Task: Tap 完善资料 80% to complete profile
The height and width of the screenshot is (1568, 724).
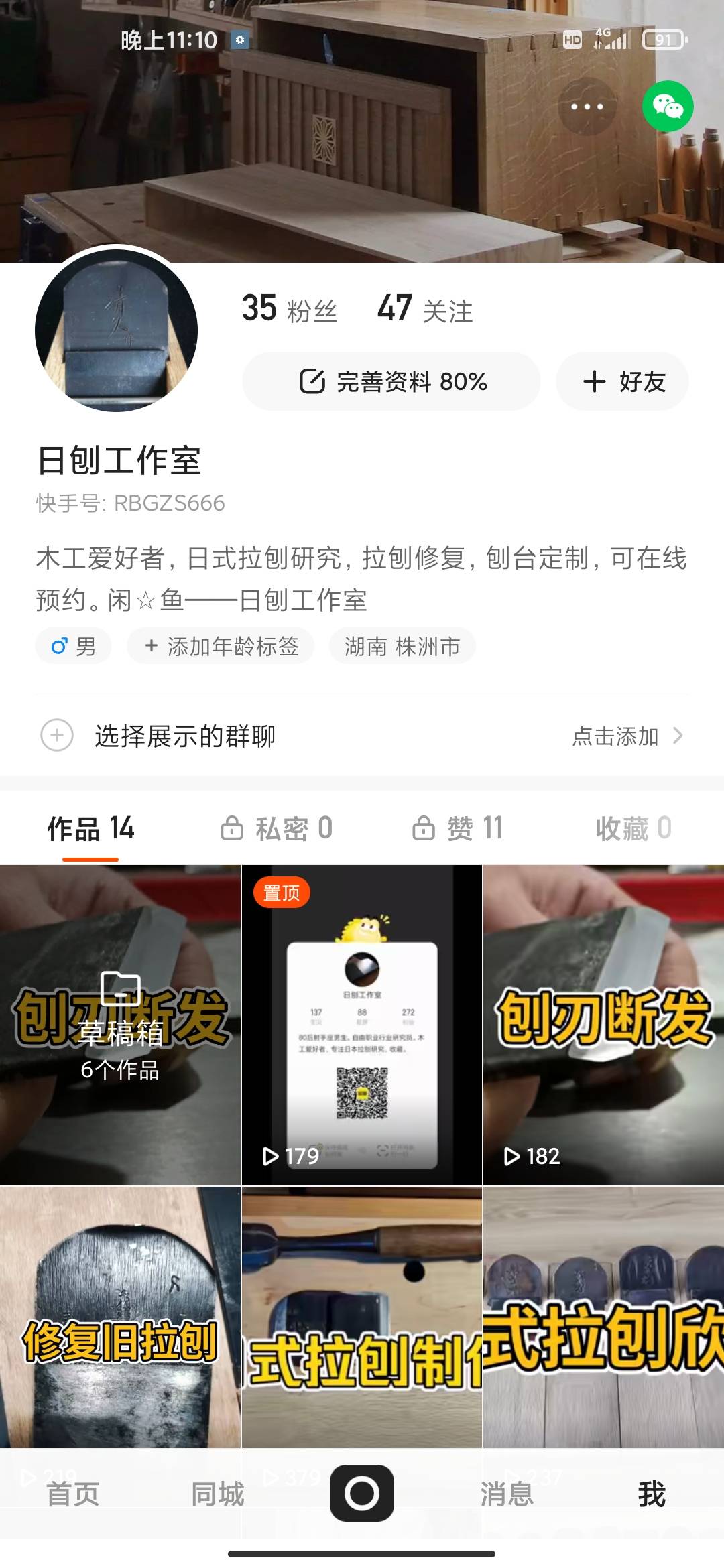Action: click(391, 381)
